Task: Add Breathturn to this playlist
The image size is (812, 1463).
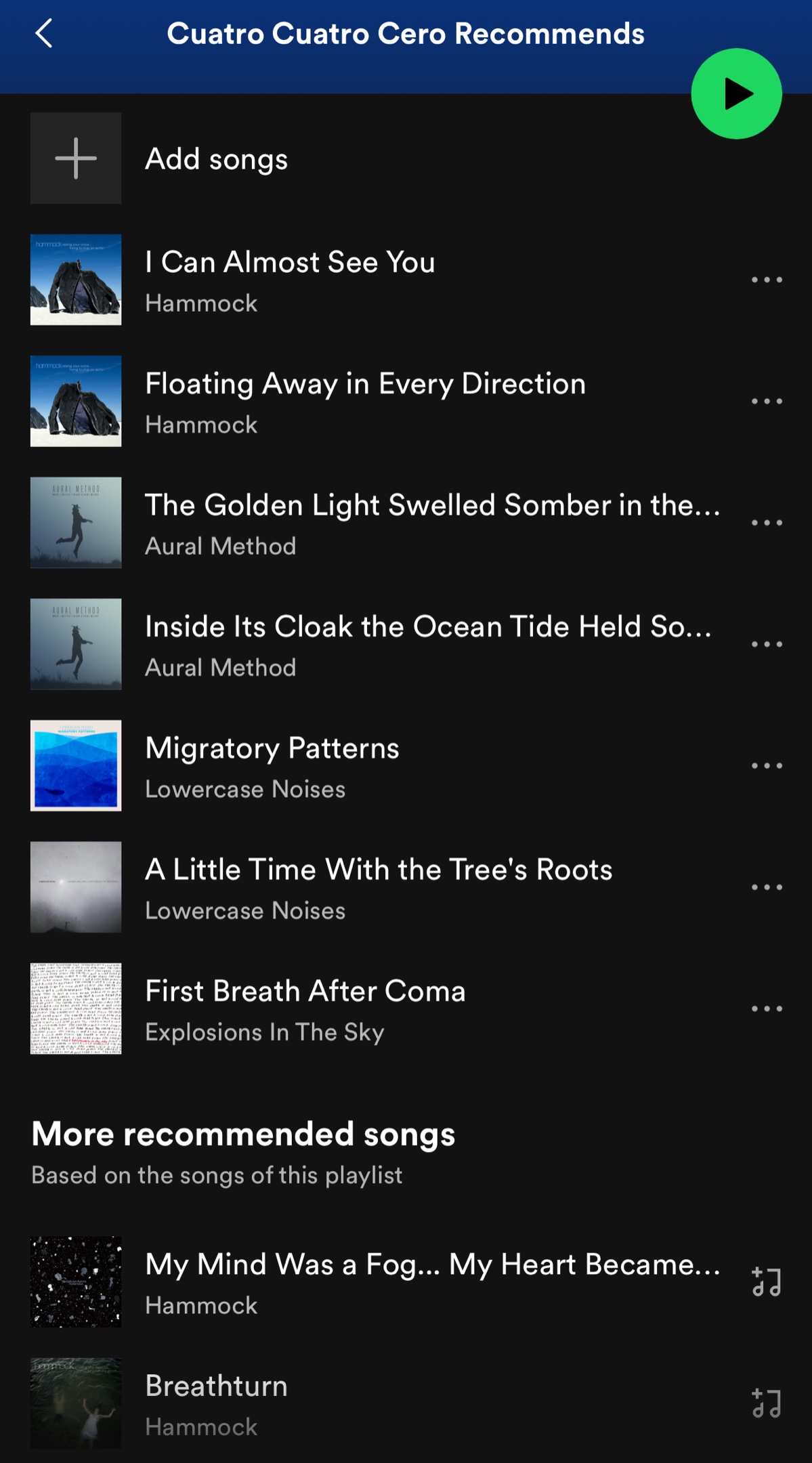Action: pos(766,1403)
